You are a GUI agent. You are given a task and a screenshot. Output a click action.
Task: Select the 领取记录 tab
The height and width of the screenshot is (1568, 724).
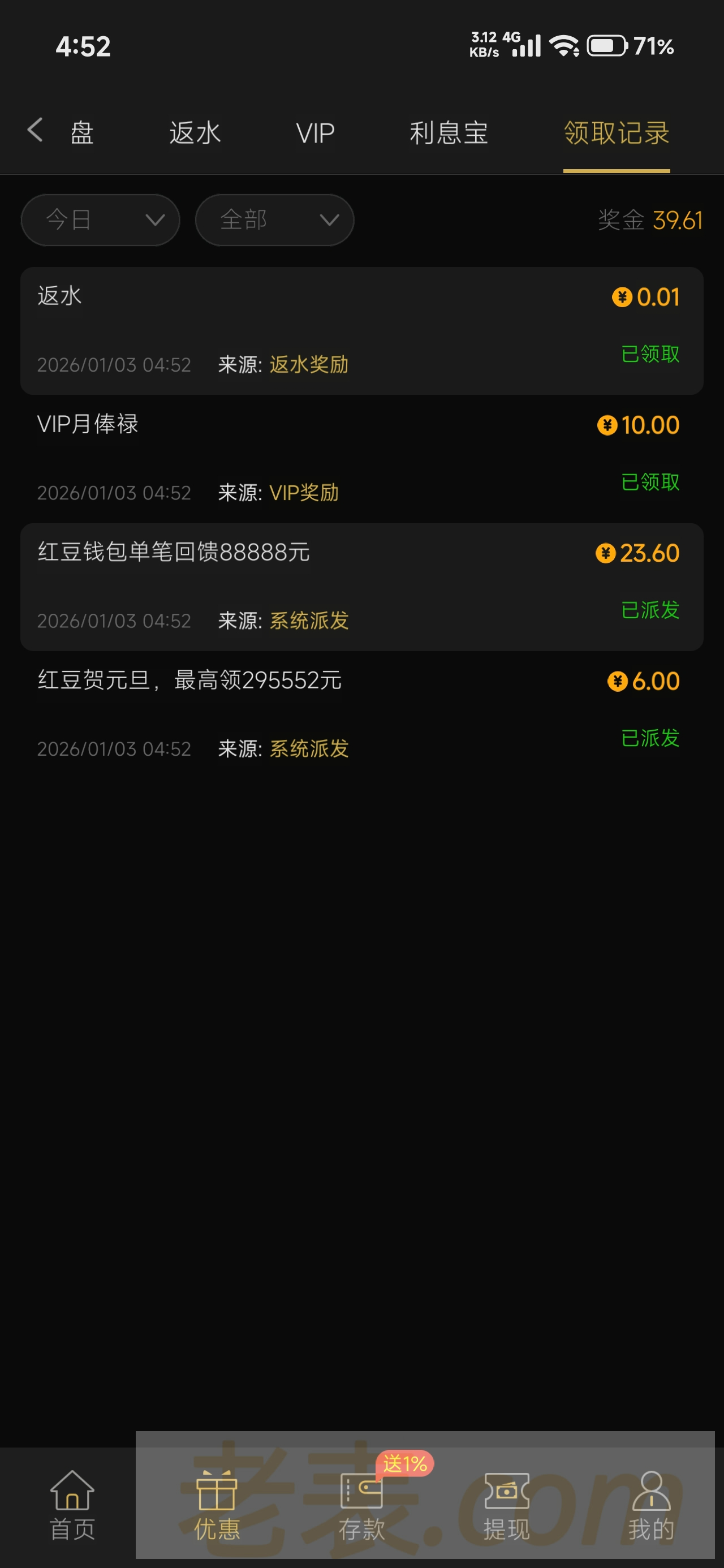coord(616,133)
